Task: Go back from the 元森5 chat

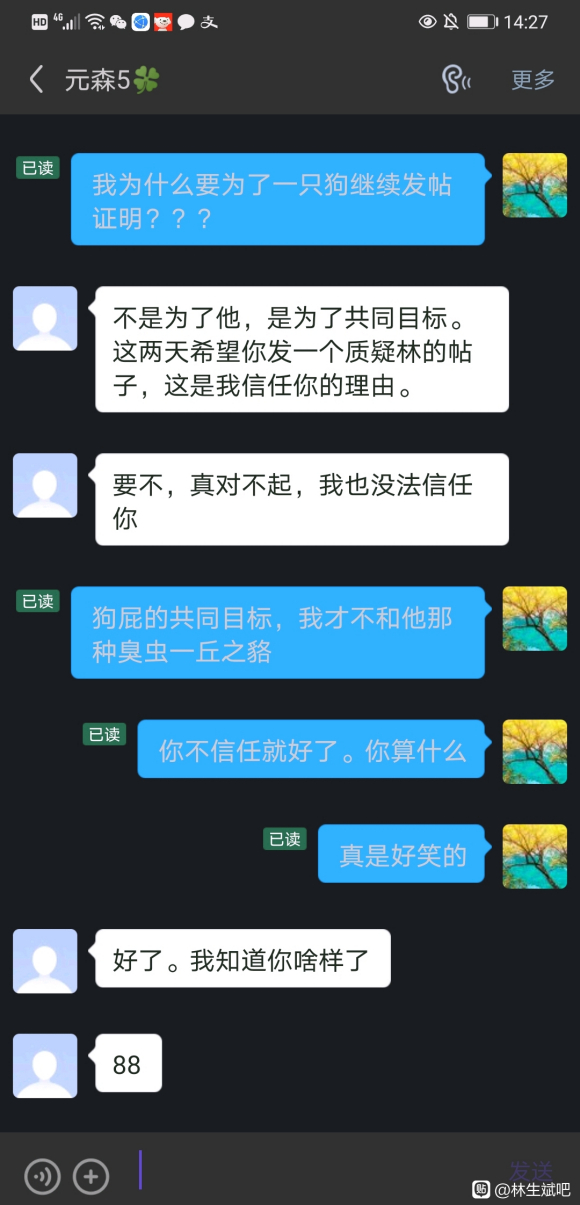Action: coord(36,80)
